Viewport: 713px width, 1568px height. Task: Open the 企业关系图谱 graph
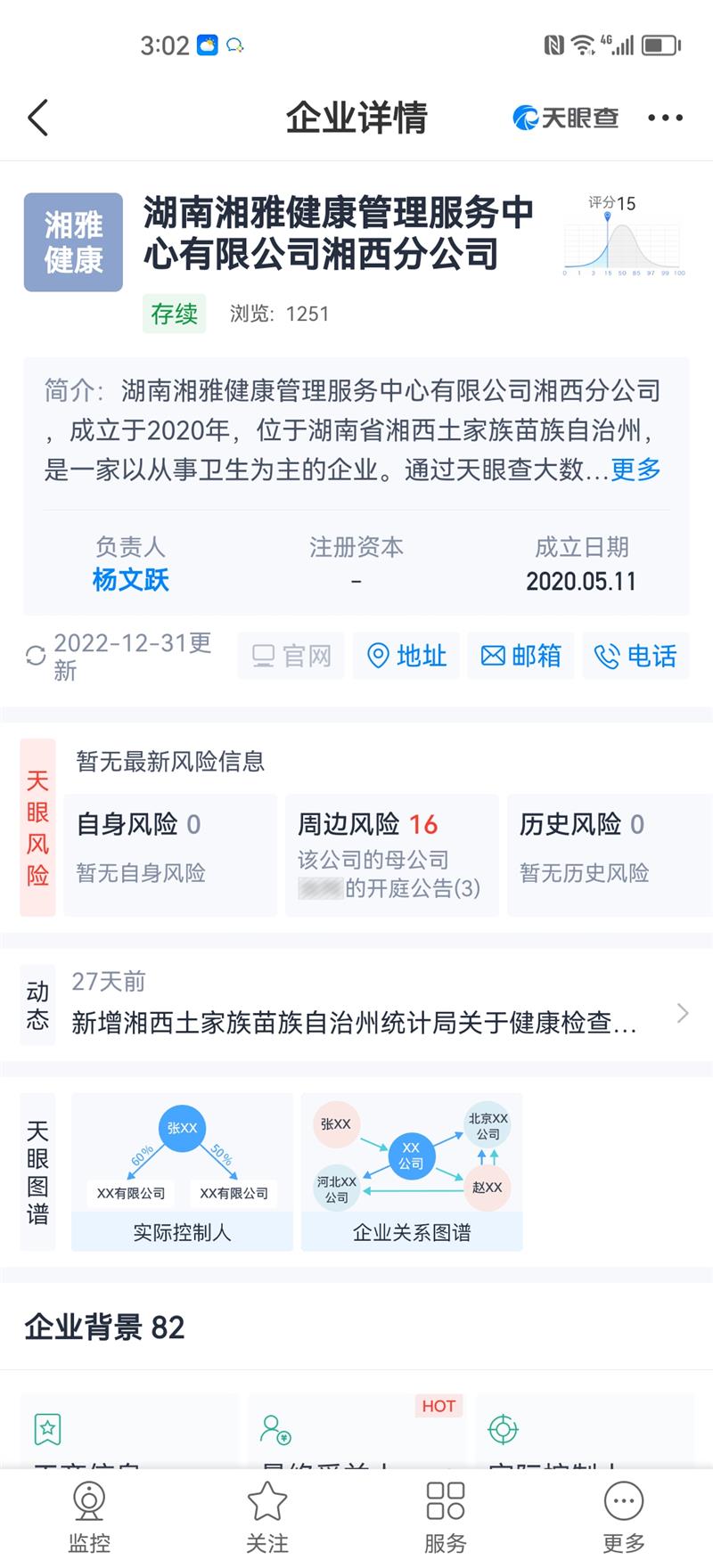[412, 1171]
